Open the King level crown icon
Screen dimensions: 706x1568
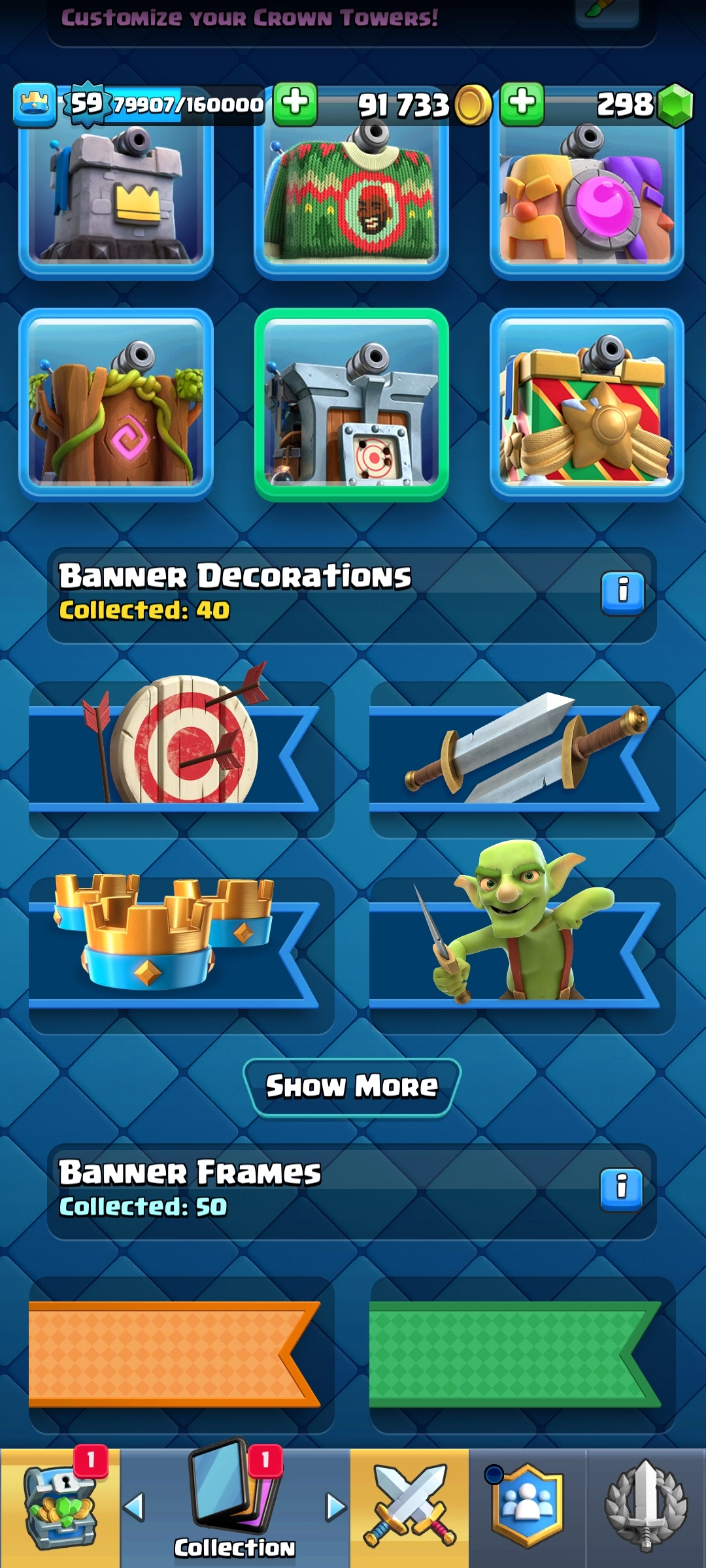(x=34, y=104)
